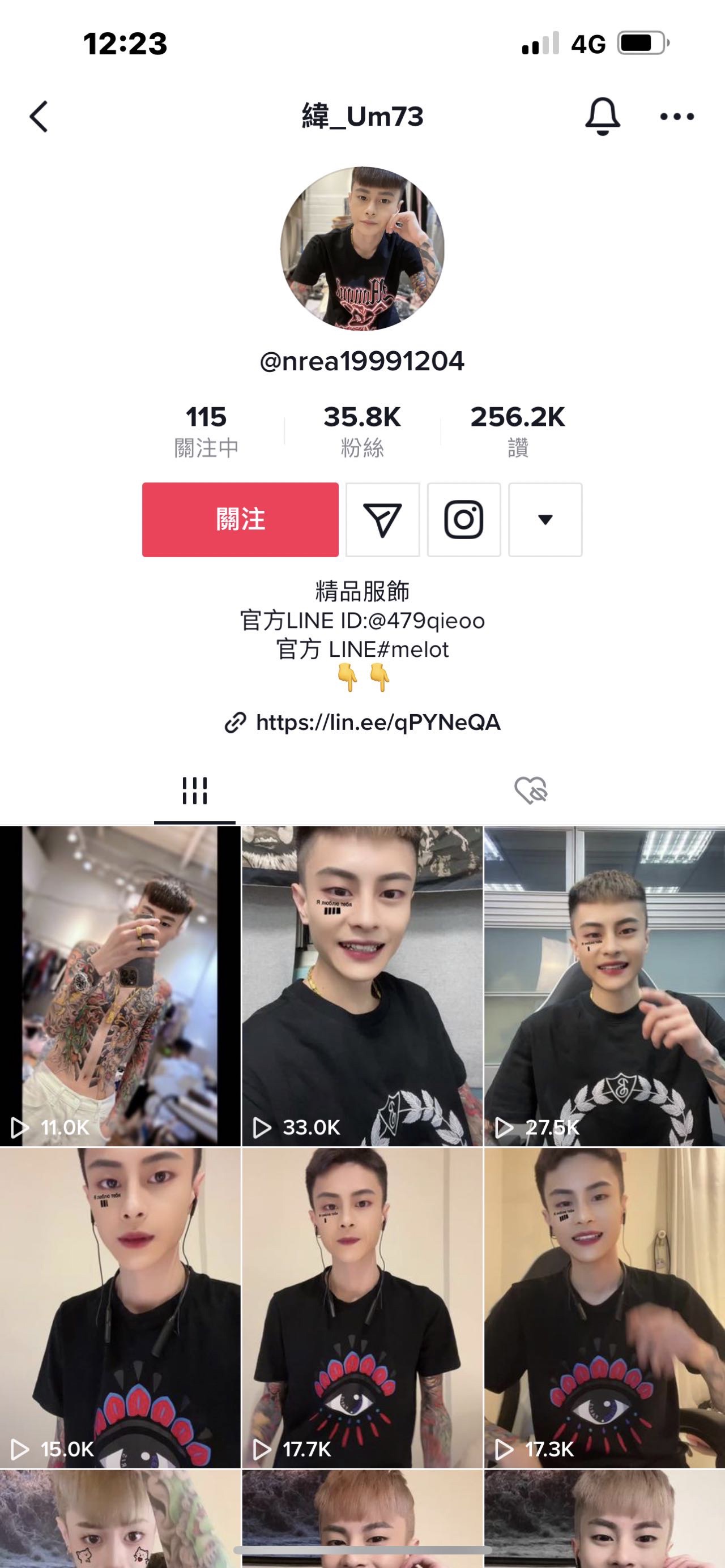Open the lin.ee/qPYNeQA link
Image resolution: width=725 pixels, height=1568 pixels.
(x=377, y=723)
